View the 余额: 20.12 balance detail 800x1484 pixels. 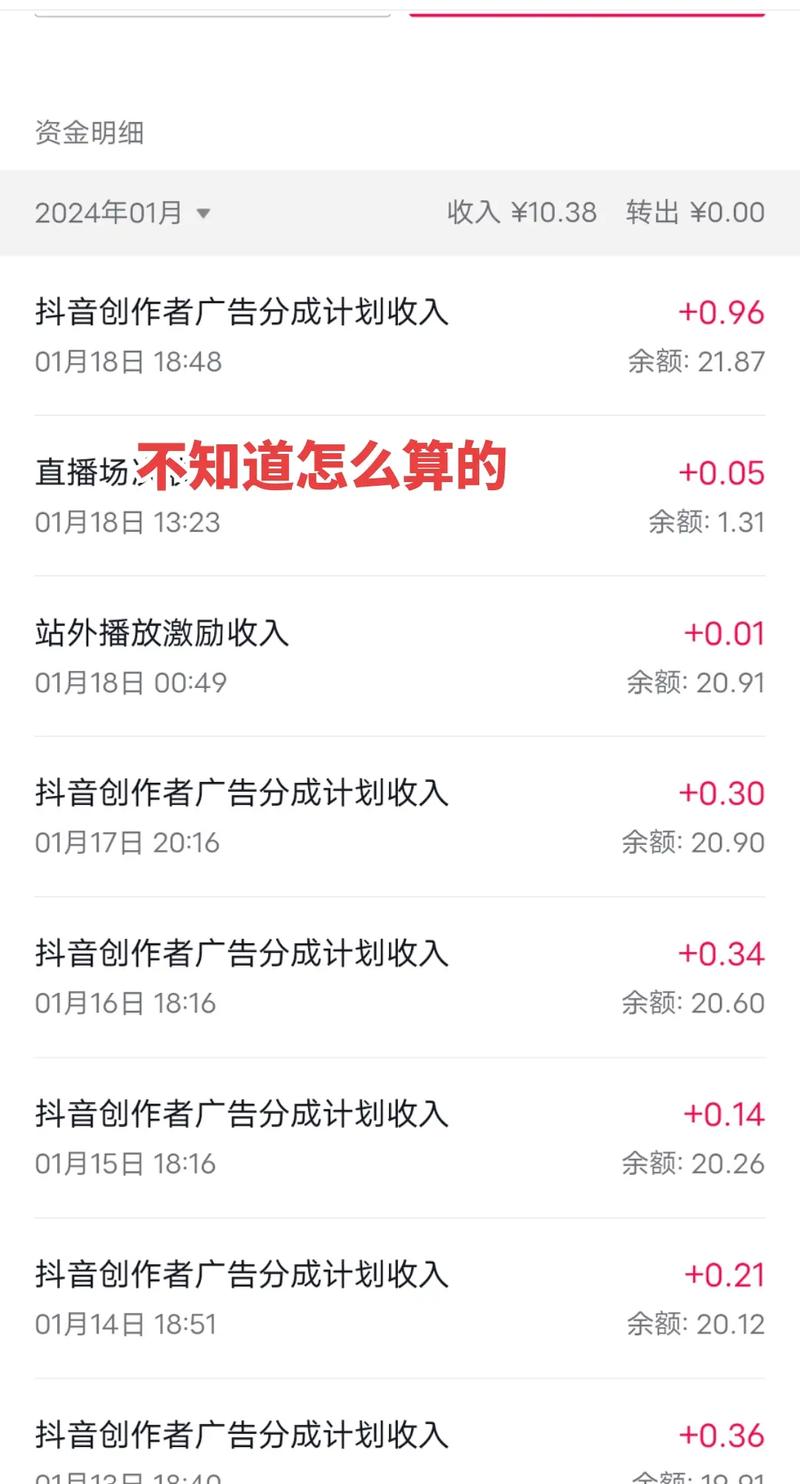tap(692, 1323)
